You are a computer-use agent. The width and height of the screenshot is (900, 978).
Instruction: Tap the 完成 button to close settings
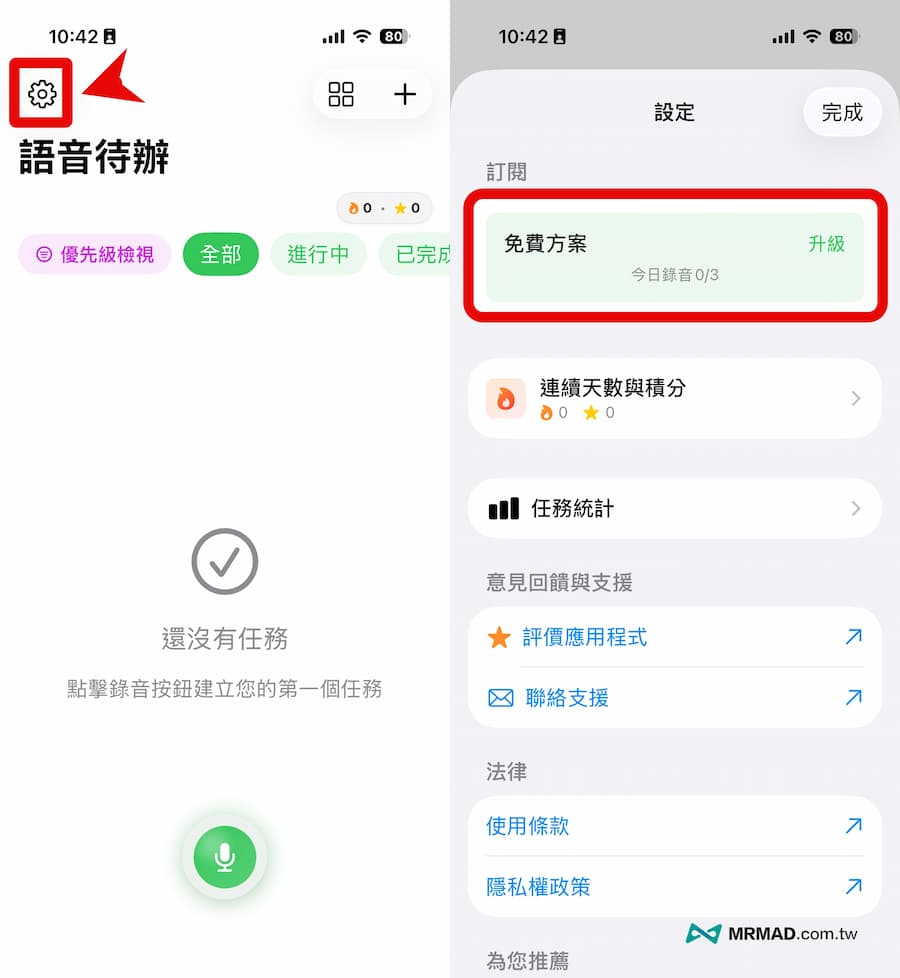842,112
